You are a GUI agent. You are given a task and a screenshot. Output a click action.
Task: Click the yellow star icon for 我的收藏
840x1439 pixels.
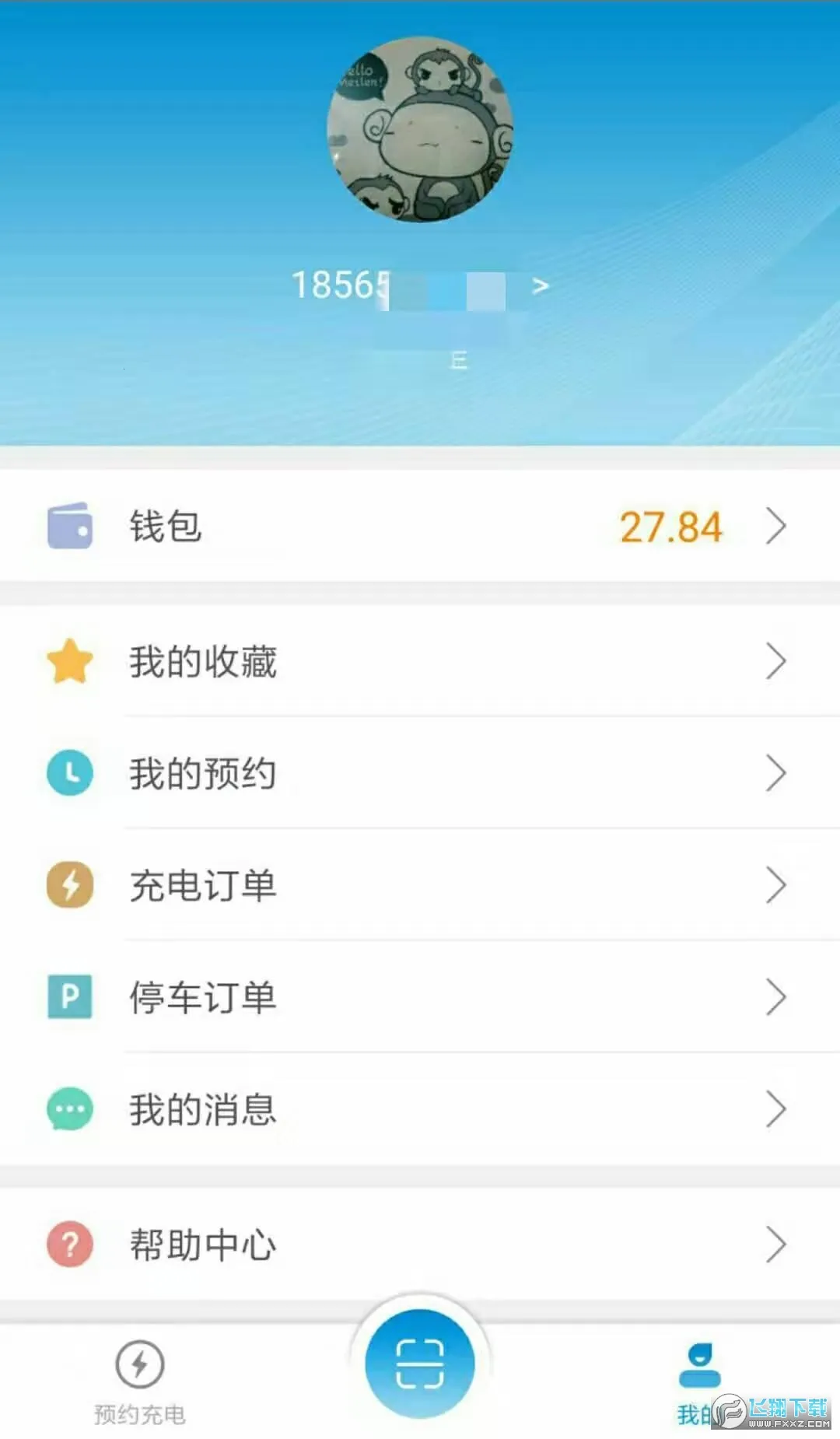(x=68, y=660)
